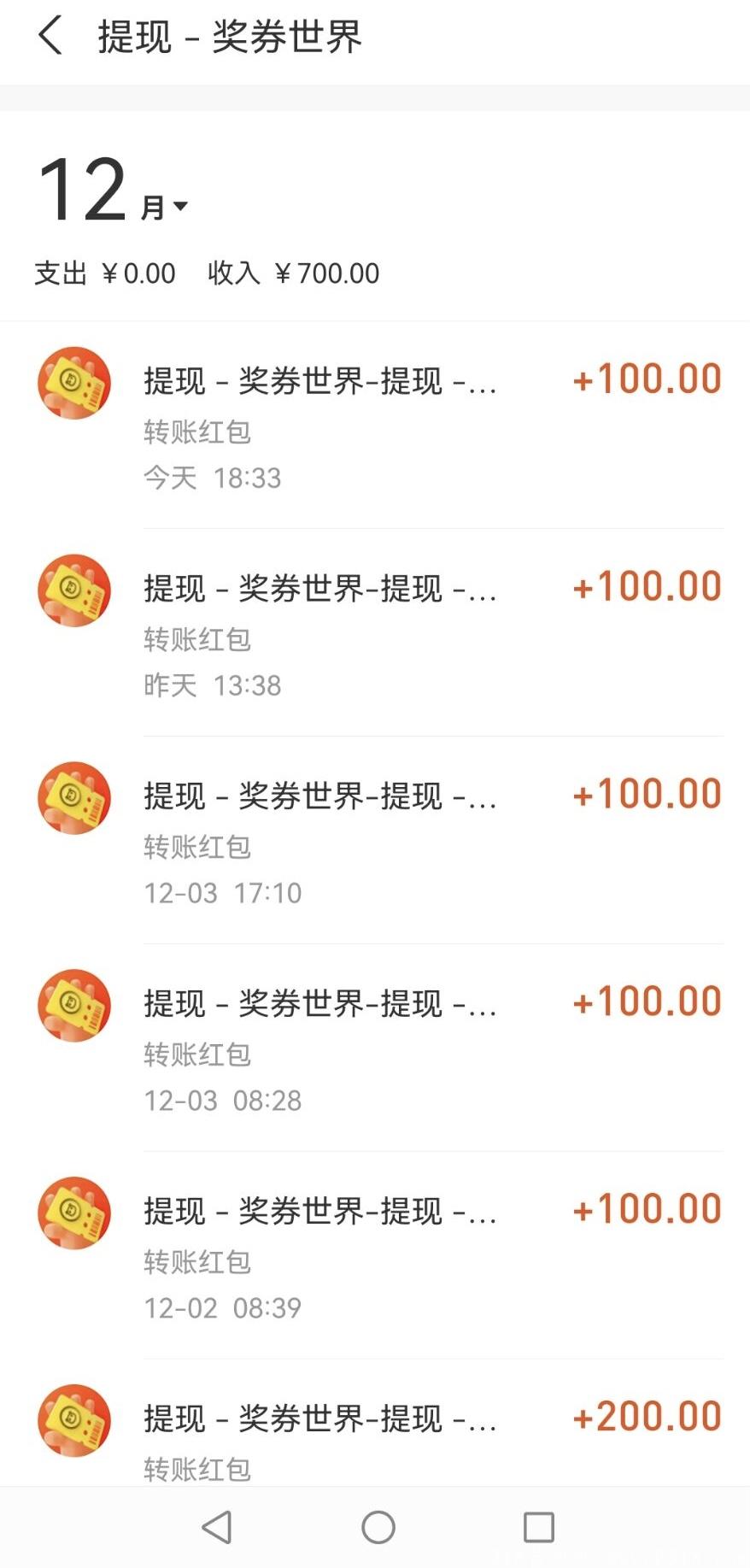The height and width of the screenshot is (1568, 750).
Task: Click the red packet icon on the 12-03 17:10 entry
Action: pyautogui.click(x=73, y=797)
